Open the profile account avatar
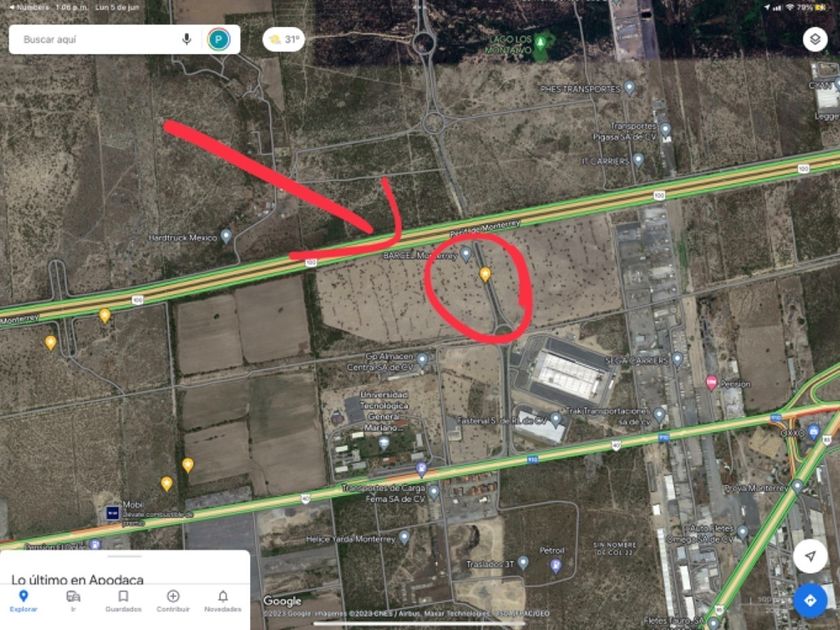The height and width of the screenshot is (630, 840). click(218, 40)
